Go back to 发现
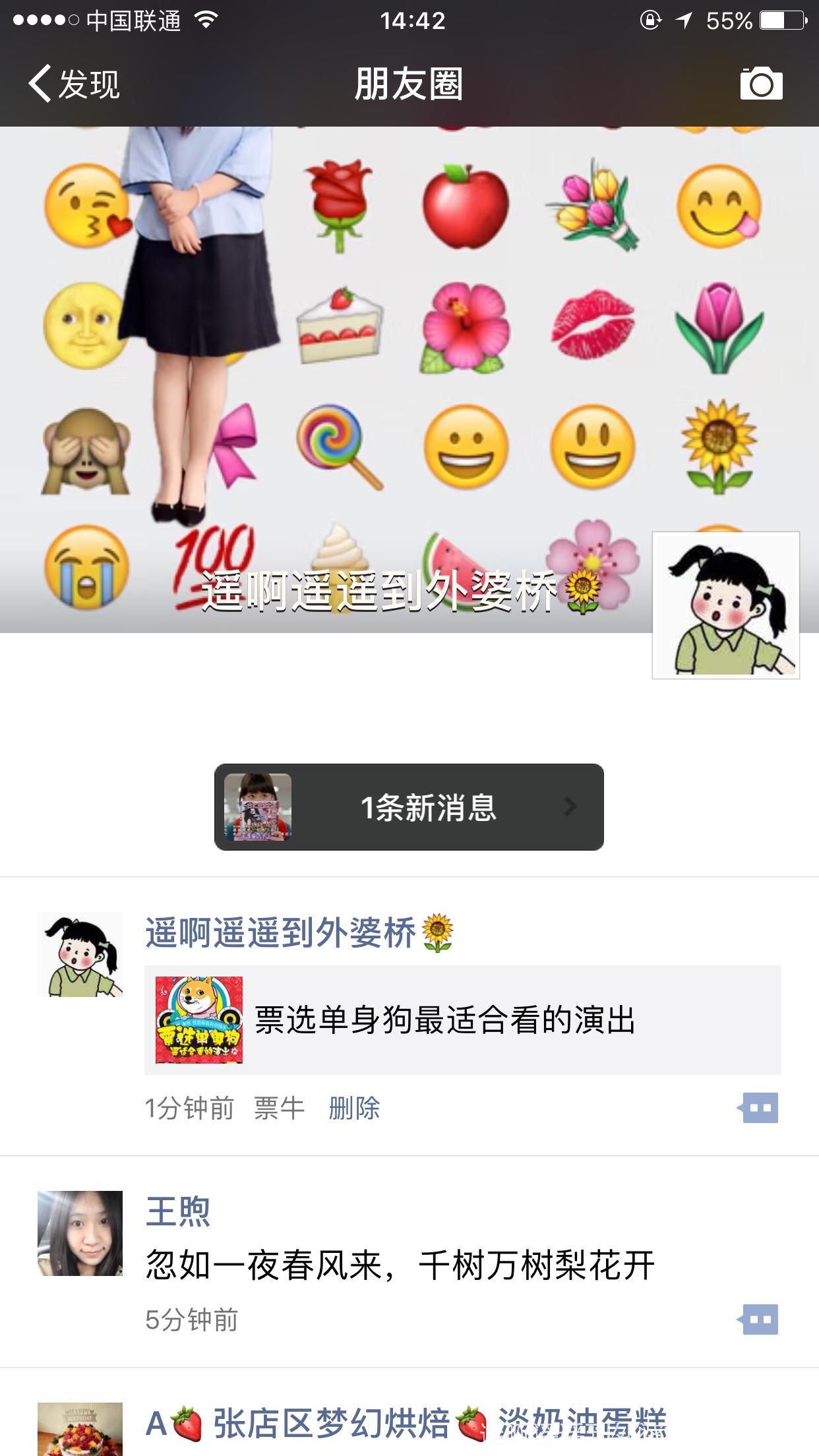The width and height of the screenshot is (819, 1456). pos(74,84)
